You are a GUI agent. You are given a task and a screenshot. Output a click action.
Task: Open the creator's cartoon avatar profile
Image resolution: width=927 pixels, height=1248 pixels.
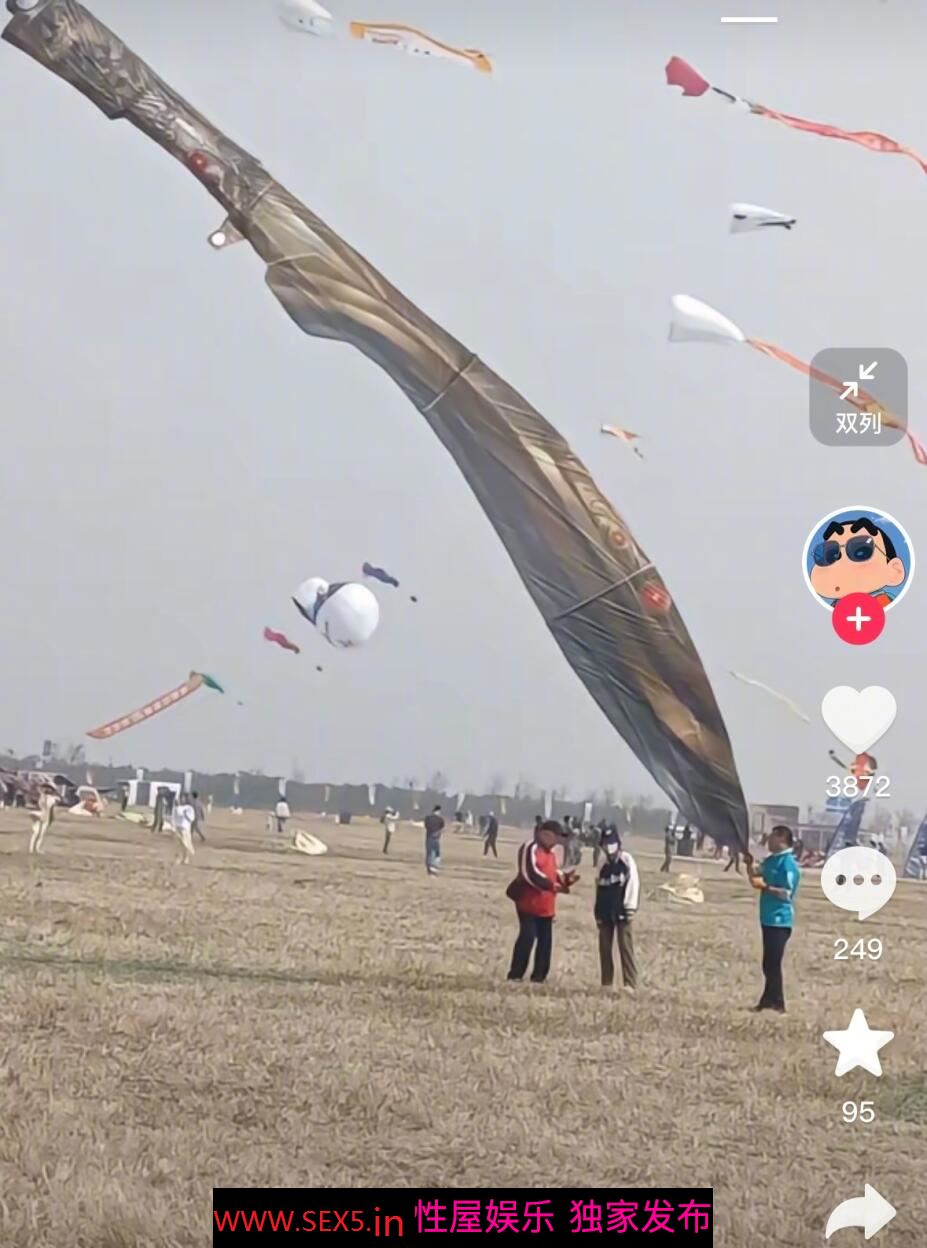857,555
